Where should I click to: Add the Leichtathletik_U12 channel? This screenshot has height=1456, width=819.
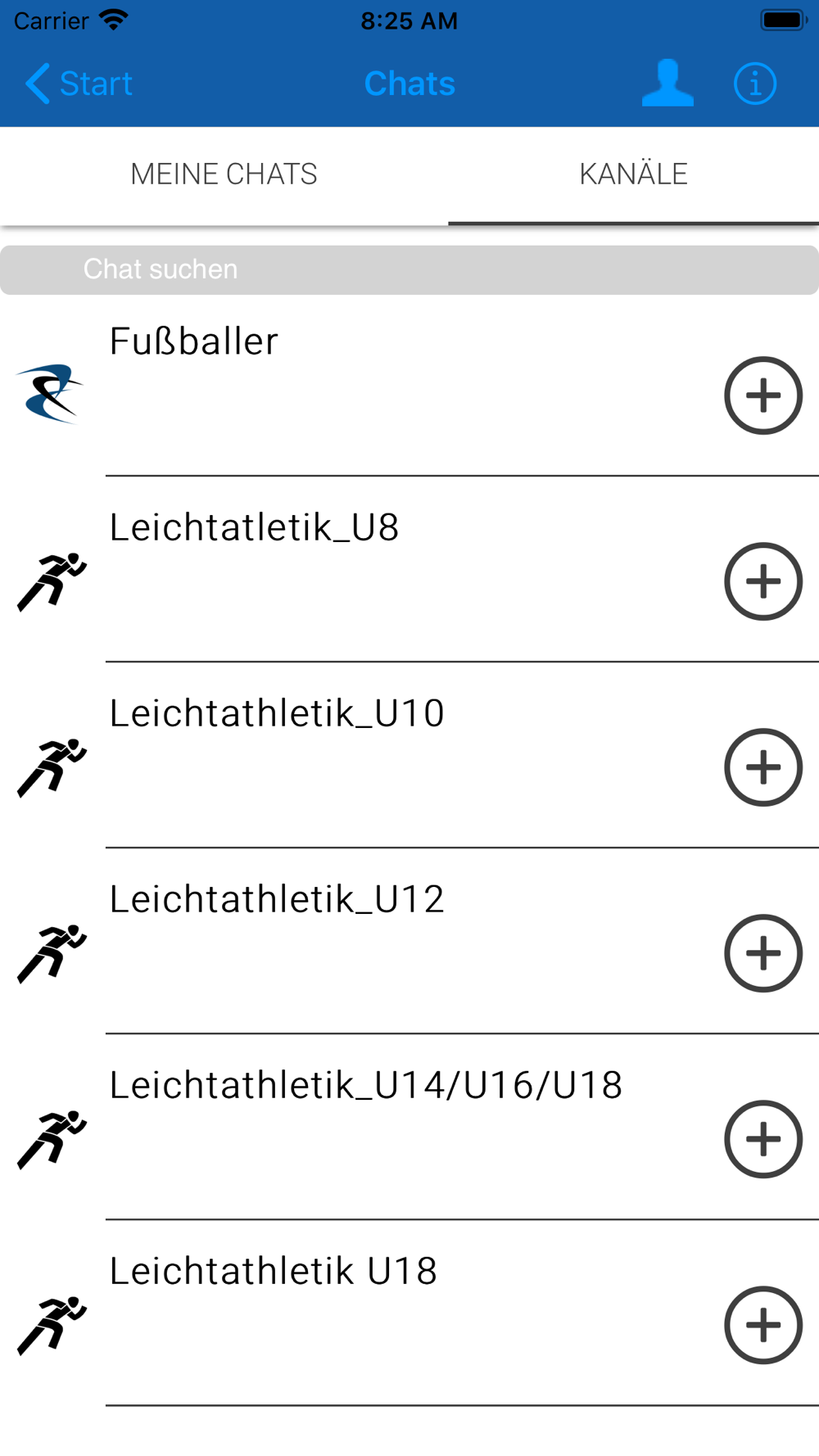pyautogui.click(x=763, y=953)
